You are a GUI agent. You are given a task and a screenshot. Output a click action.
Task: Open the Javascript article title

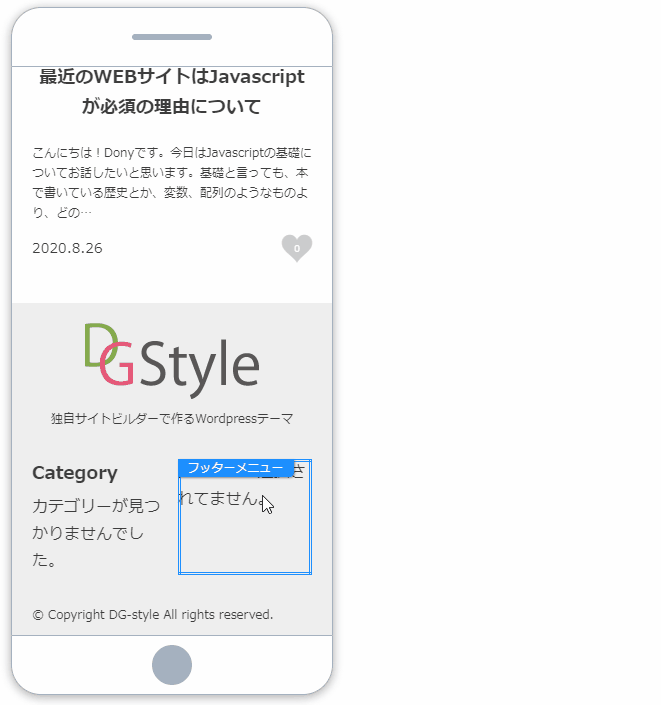point(172,91)
